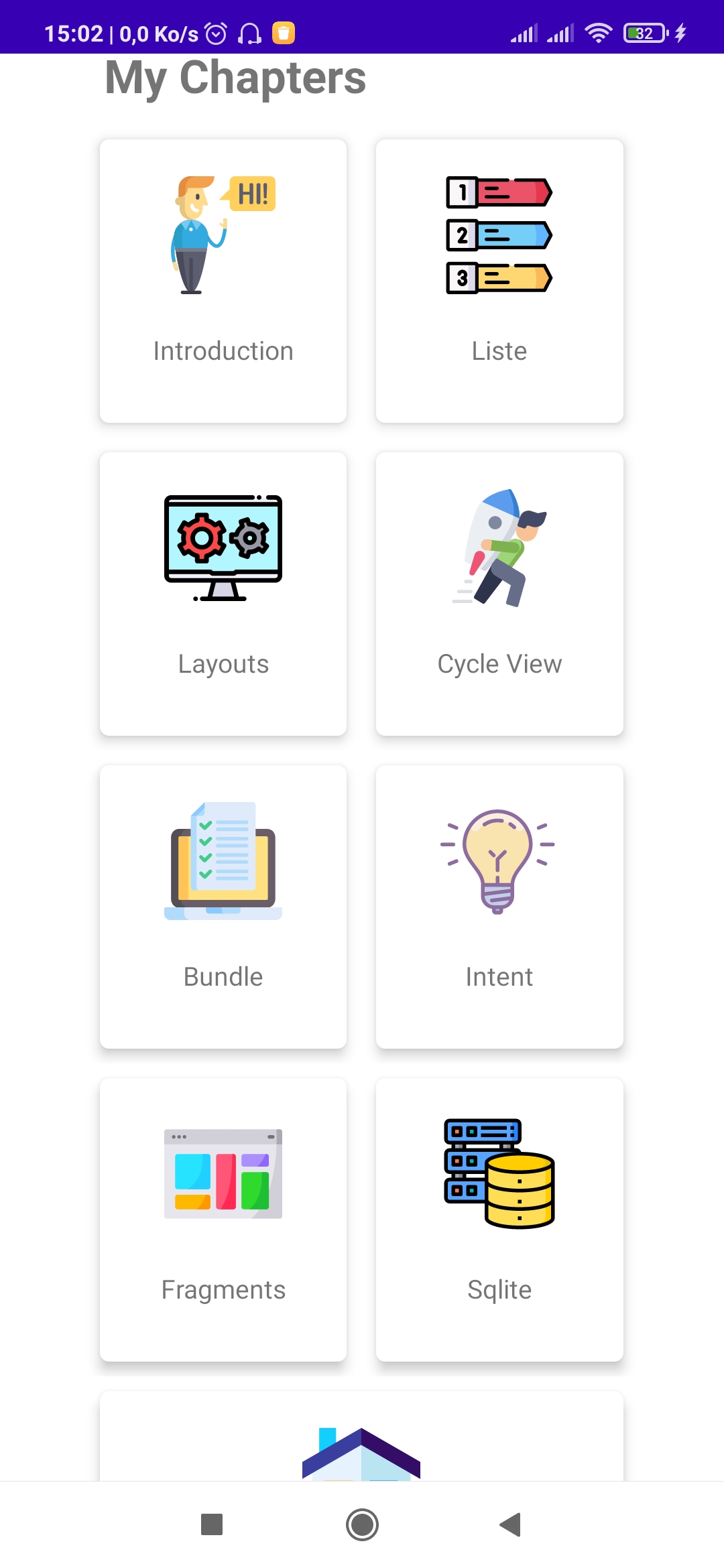This screenshot has width=724, height=1568.
Task: Open the Introduction chapter card
Action: click(x=223, y=281)
